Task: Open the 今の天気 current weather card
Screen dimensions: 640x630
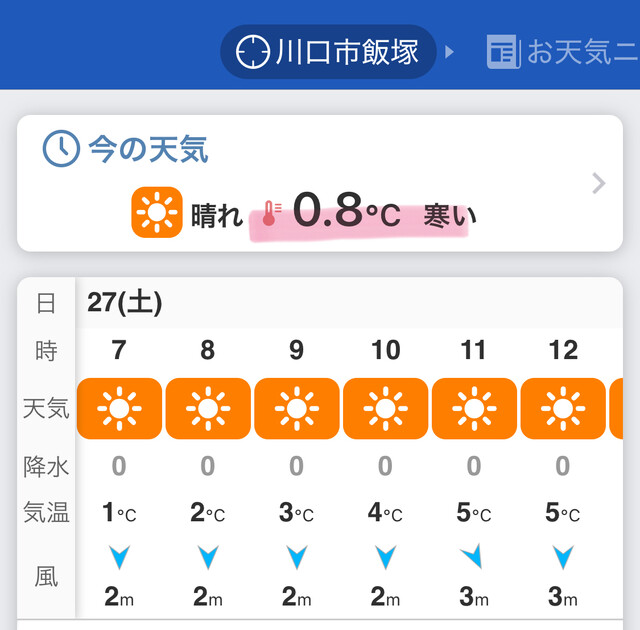Action: tap(319, 183)
